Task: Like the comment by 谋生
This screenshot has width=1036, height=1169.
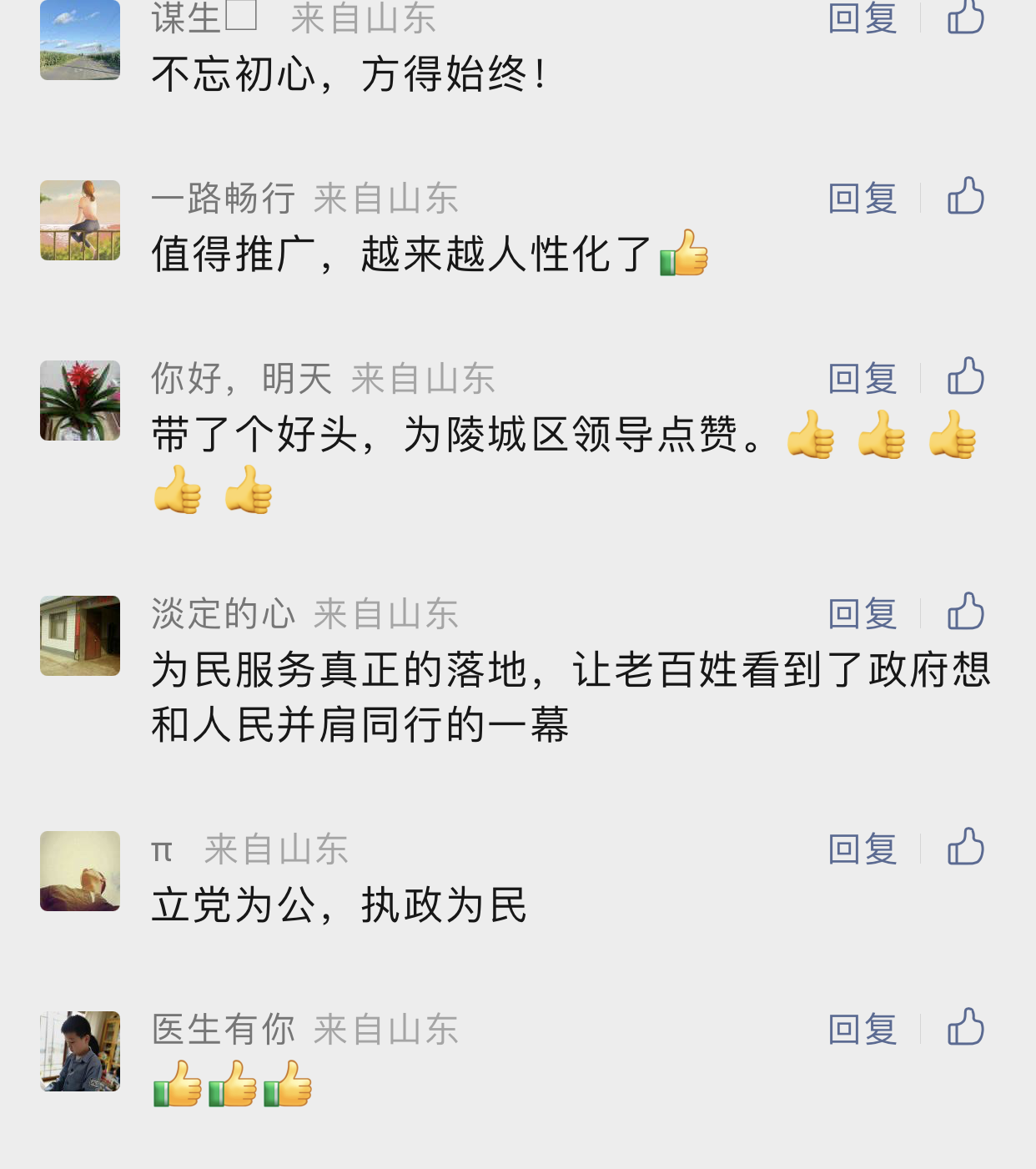Action: coord(965,18)
